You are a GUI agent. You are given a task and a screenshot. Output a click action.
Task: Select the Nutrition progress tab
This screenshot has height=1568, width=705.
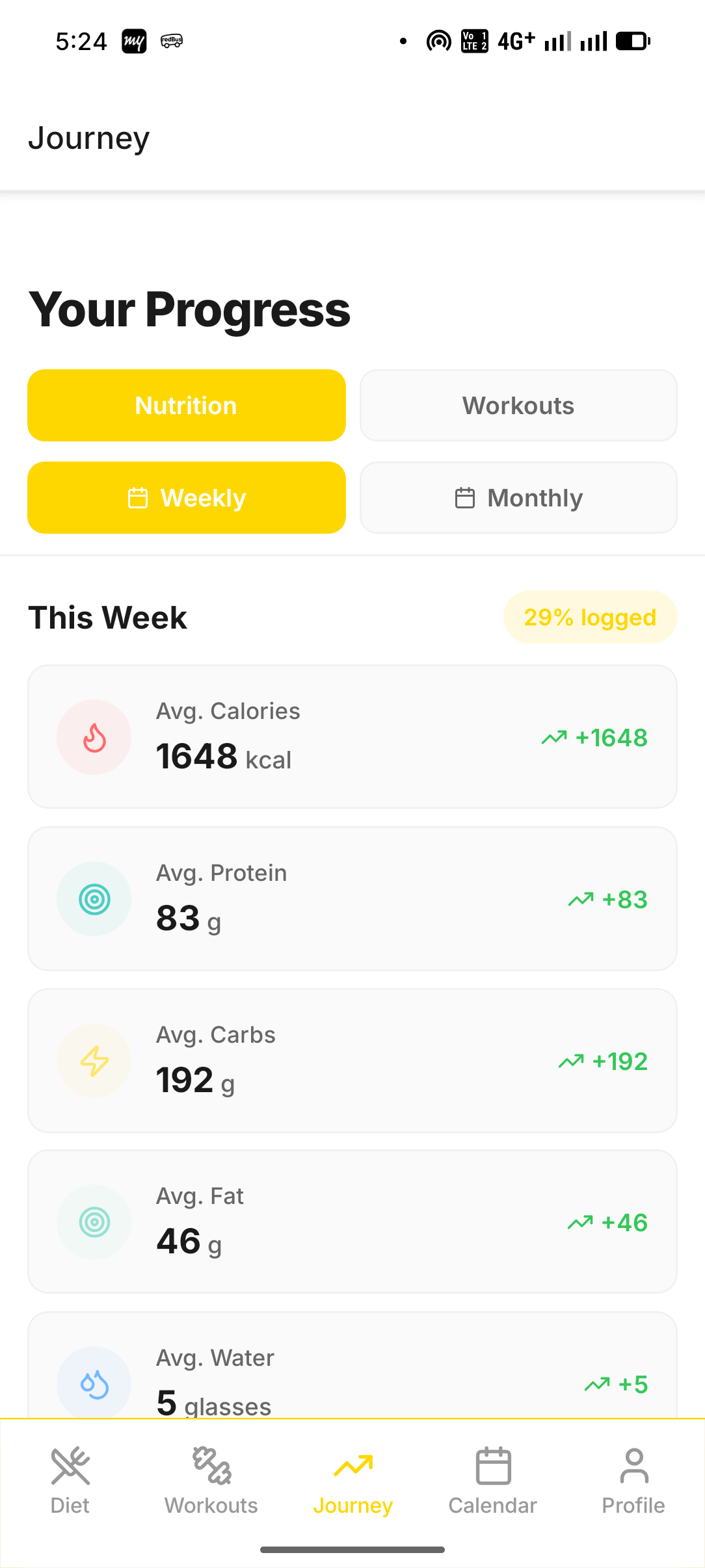click(187, 406)
